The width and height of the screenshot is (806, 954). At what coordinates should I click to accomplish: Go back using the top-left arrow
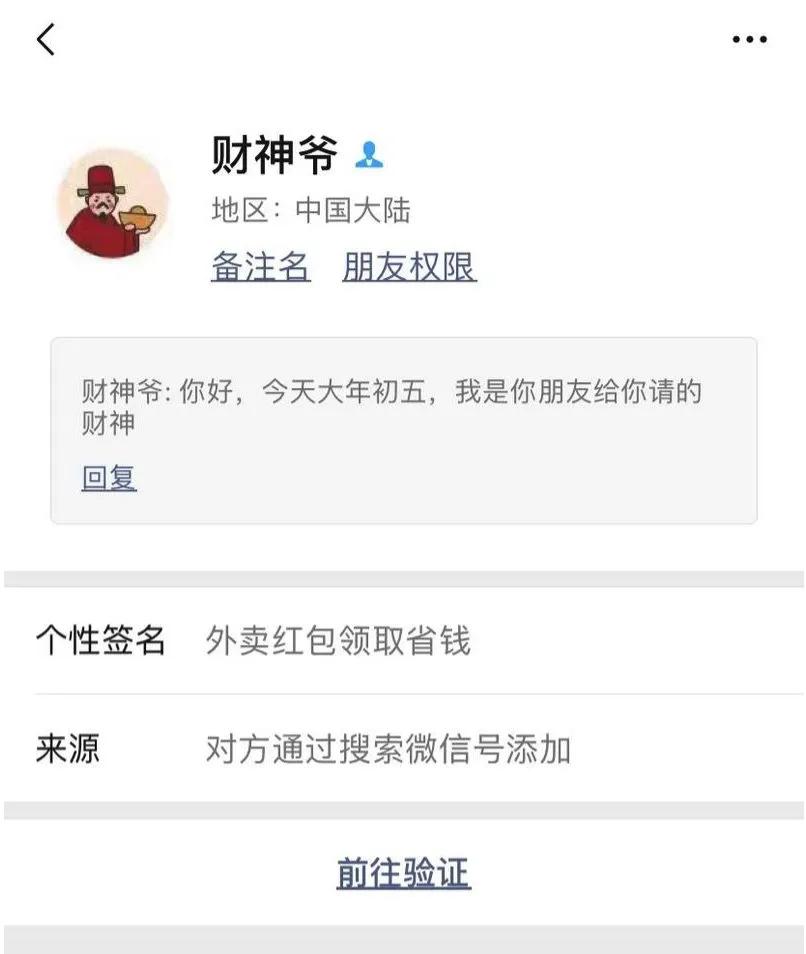click(x=45, y=40)
